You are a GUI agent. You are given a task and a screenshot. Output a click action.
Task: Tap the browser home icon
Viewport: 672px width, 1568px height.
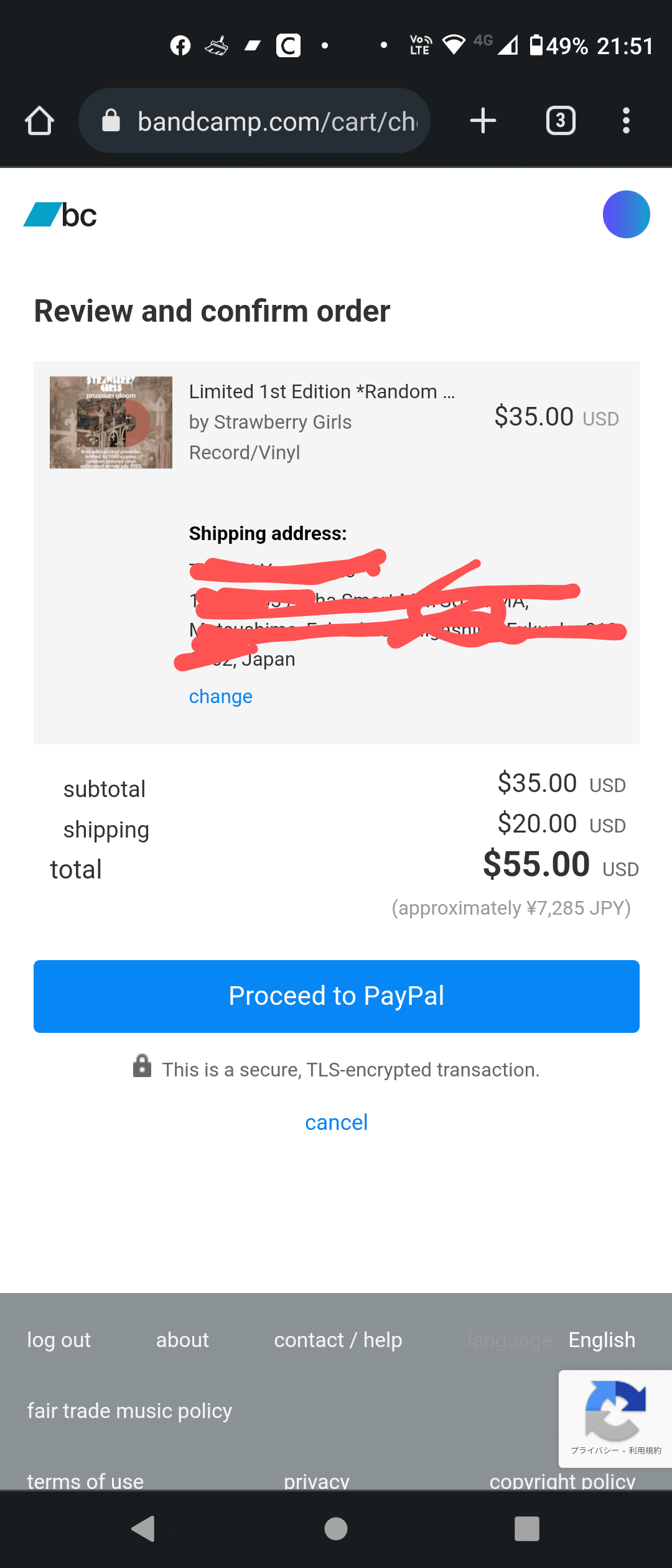point(39,120)
